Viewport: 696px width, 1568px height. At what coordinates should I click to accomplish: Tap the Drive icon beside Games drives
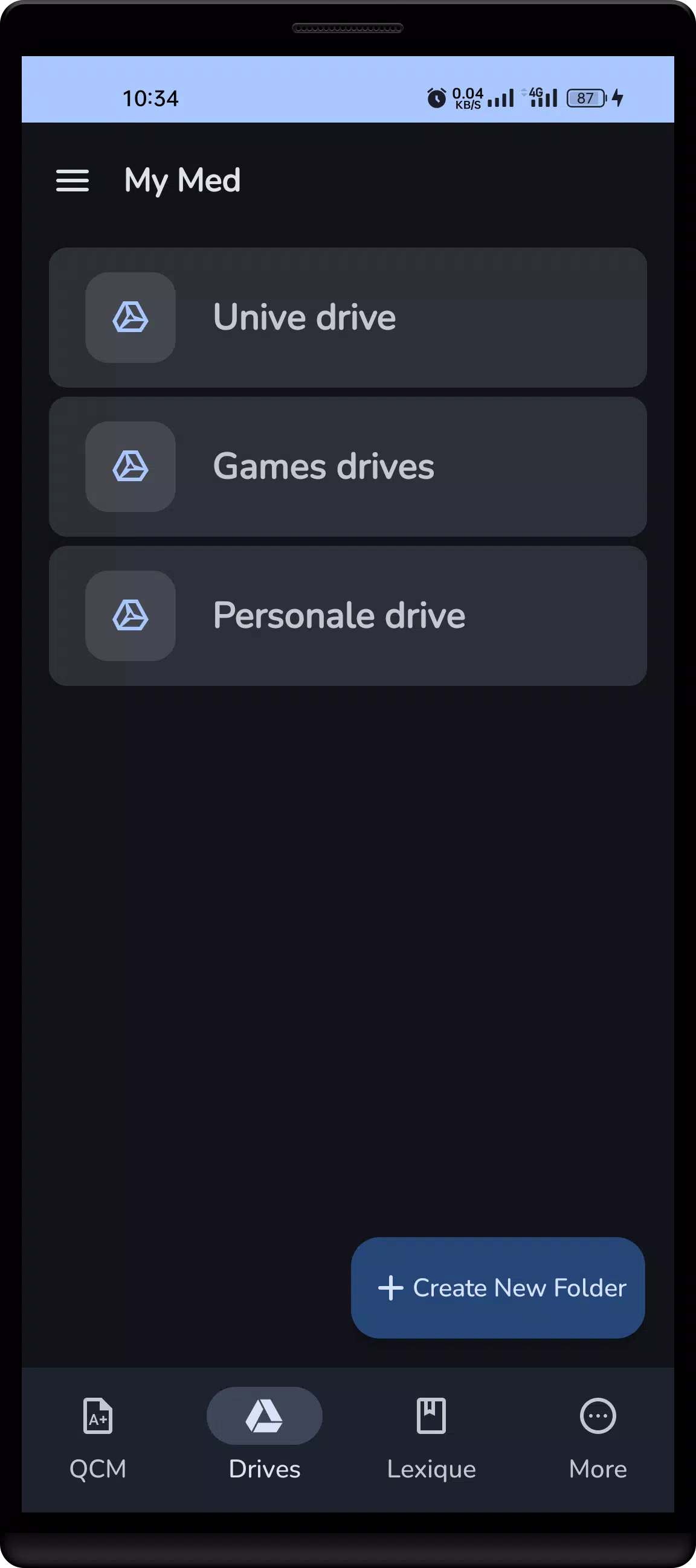coord(130,466)
